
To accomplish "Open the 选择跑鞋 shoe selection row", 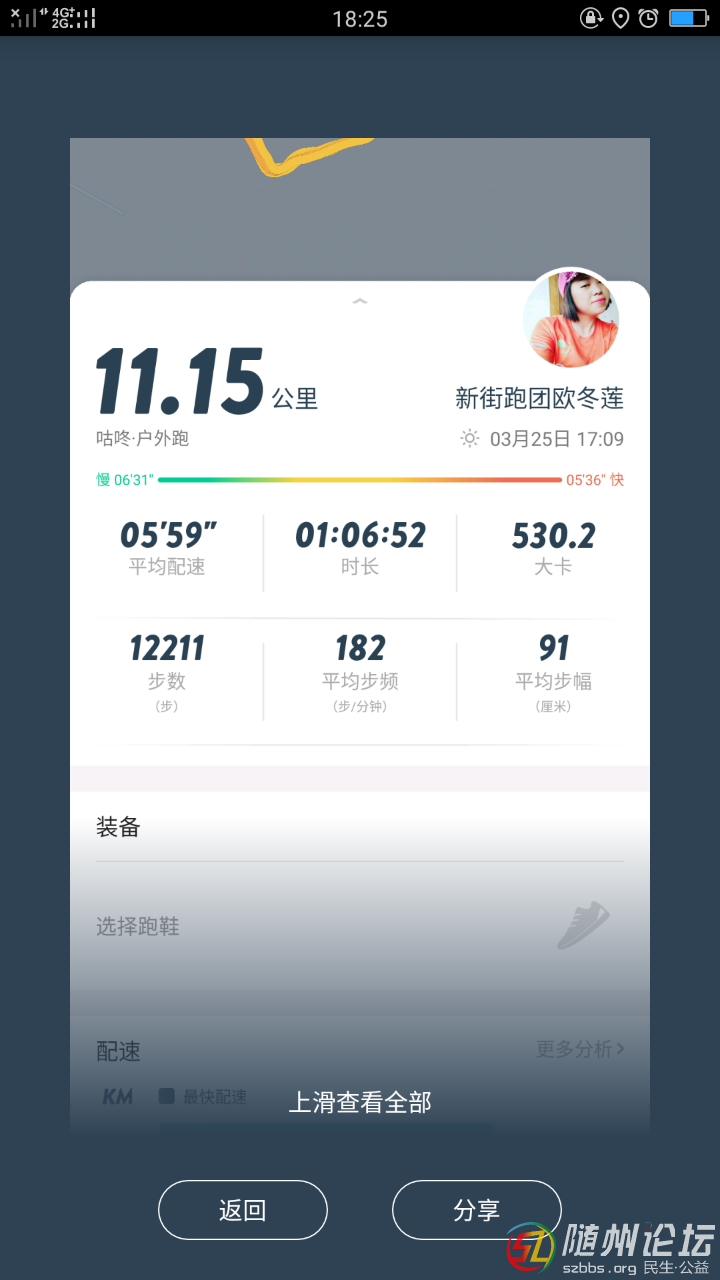I will point(359,926).
